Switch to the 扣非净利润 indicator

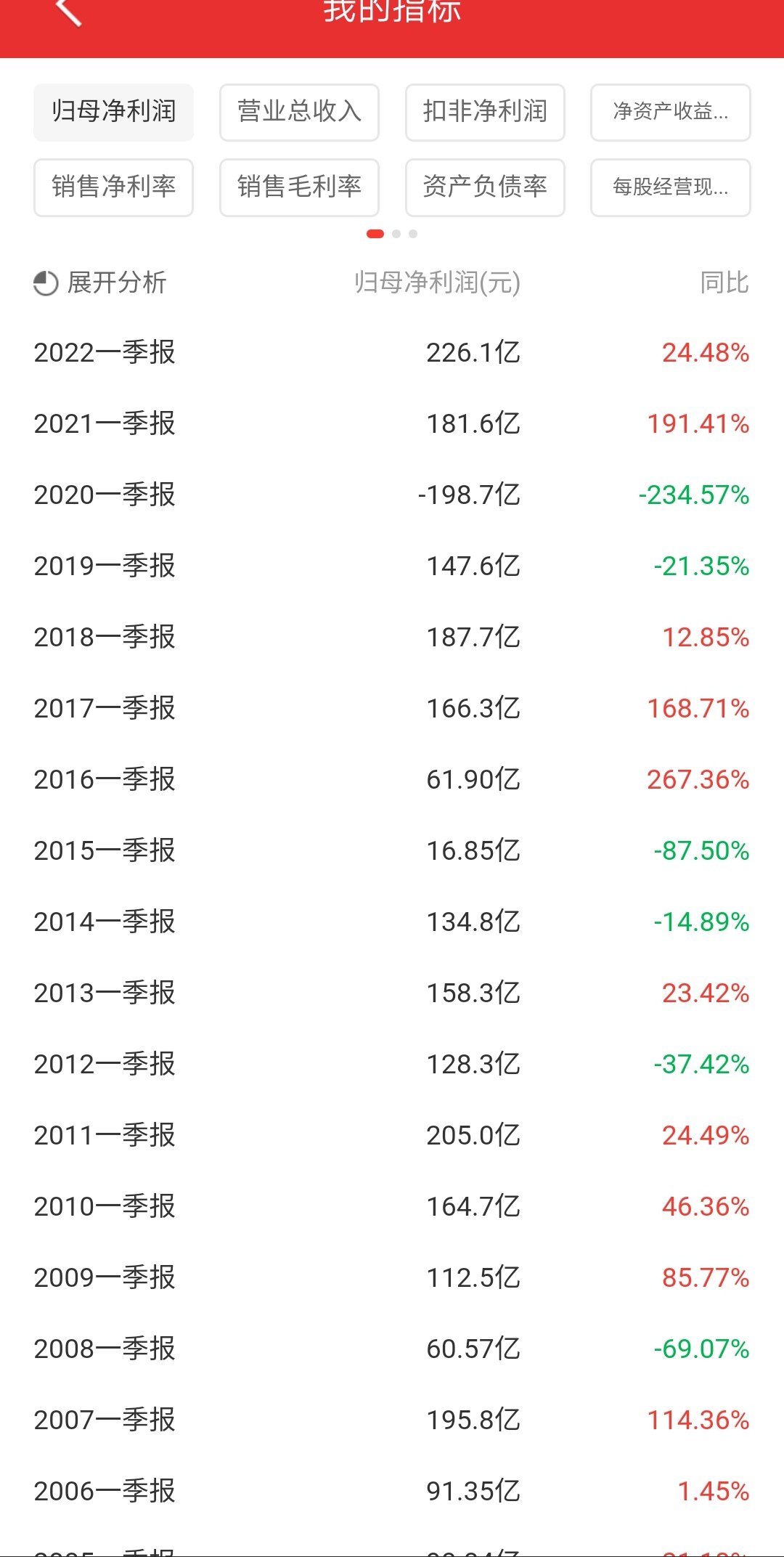(x=485, y=112)
